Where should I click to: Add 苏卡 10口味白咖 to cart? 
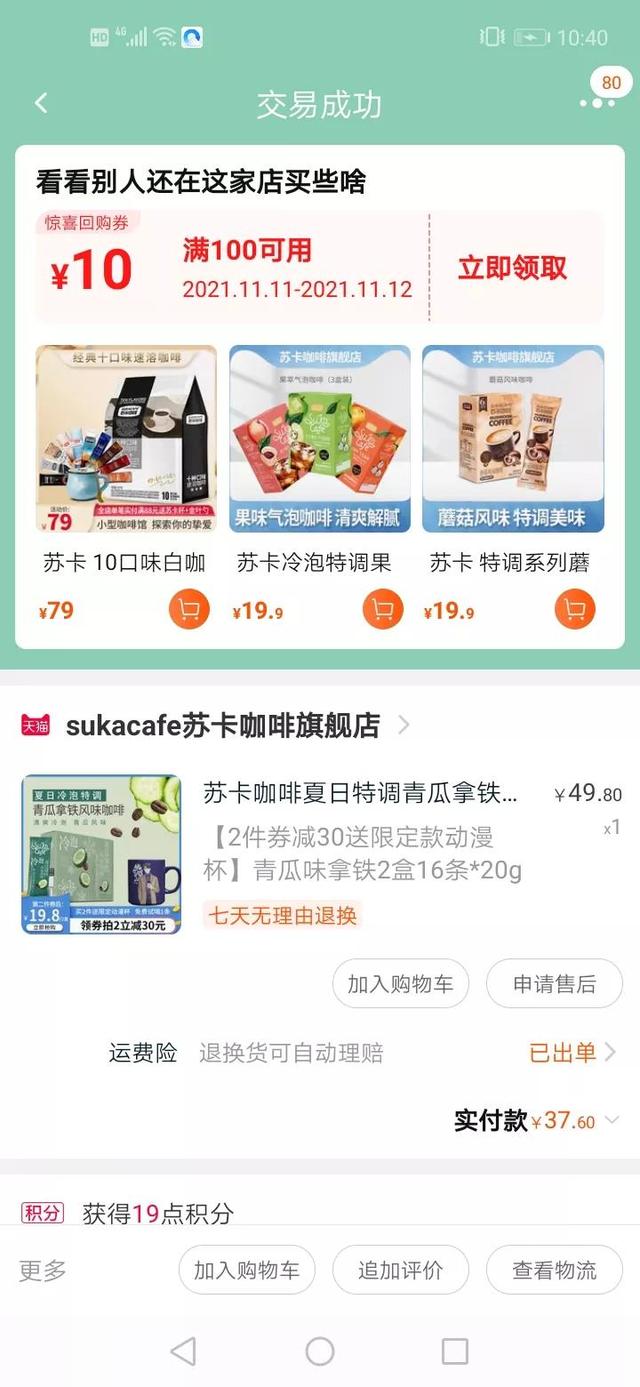click(x=189, y=609)
